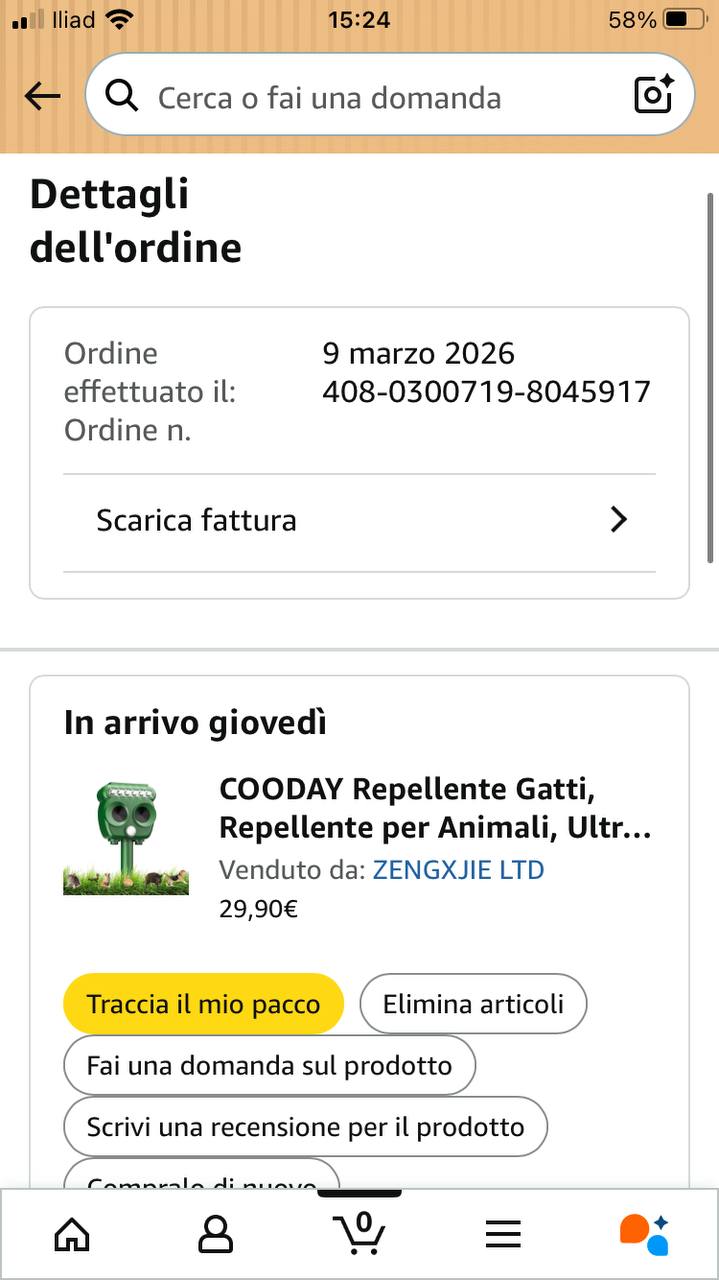
Task: Select Elimina articoli
Action: click(473, 1004)
